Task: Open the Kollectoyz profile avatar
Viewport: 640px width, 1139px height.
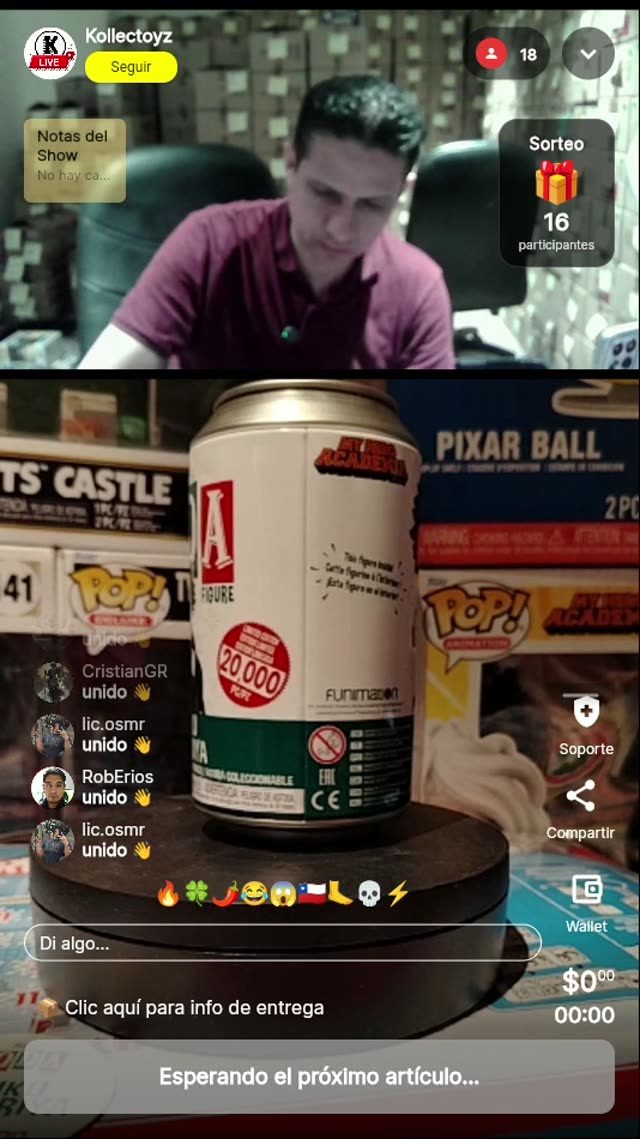Action: click(50, 52)
